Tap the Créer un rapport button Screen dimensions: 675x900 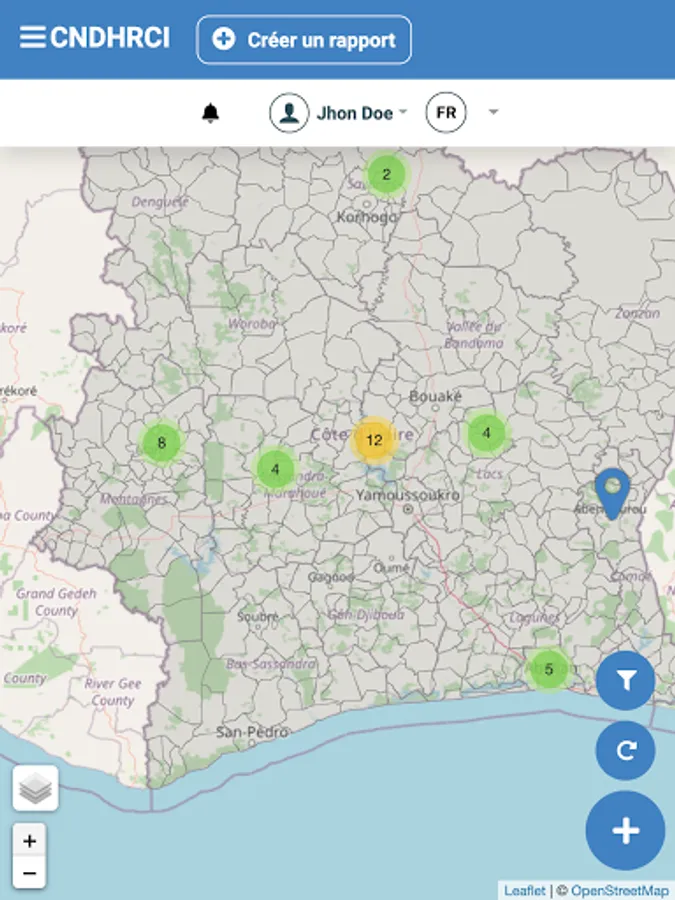coord(304,40)
